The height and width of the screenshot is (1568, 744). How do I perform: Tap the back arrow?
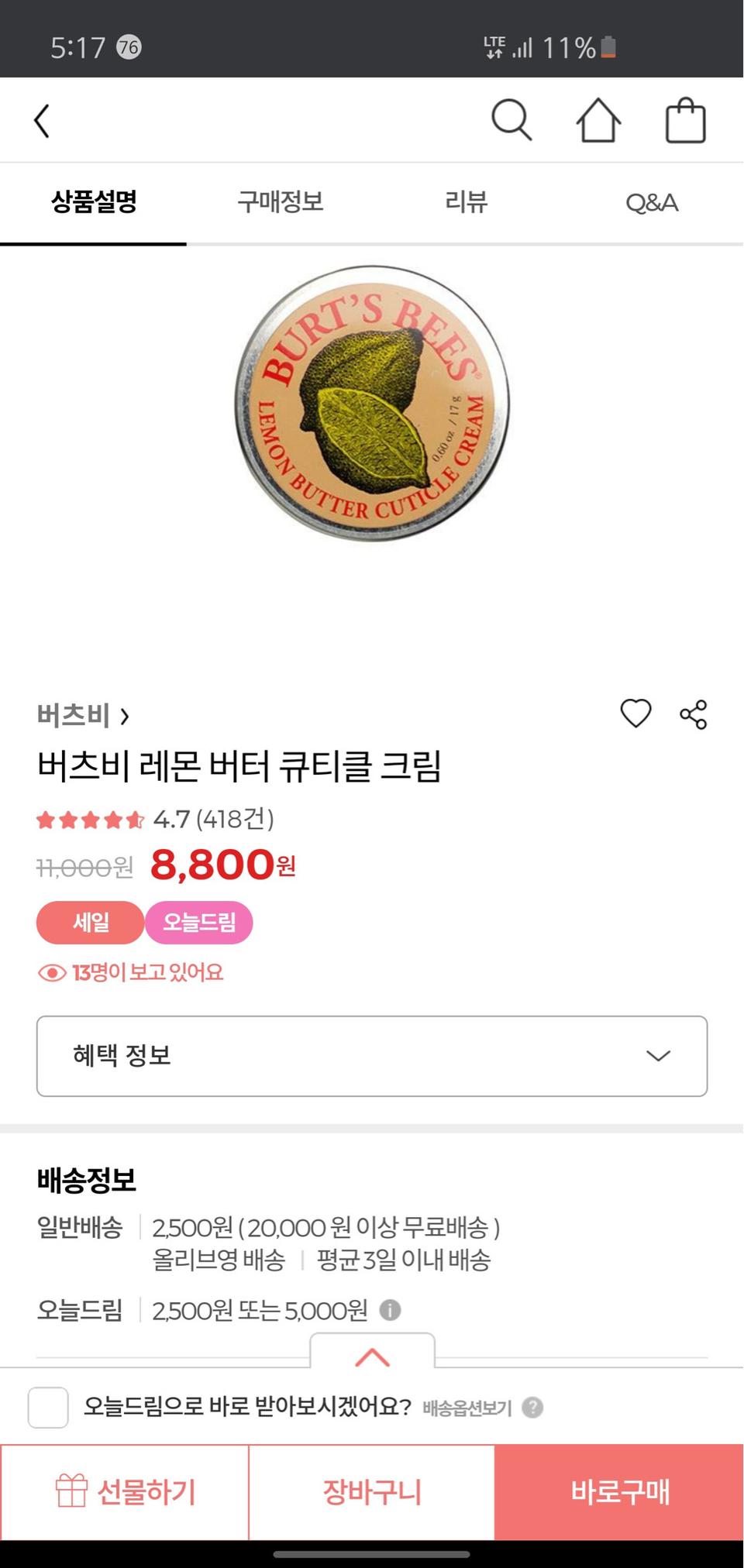(43, 119)
